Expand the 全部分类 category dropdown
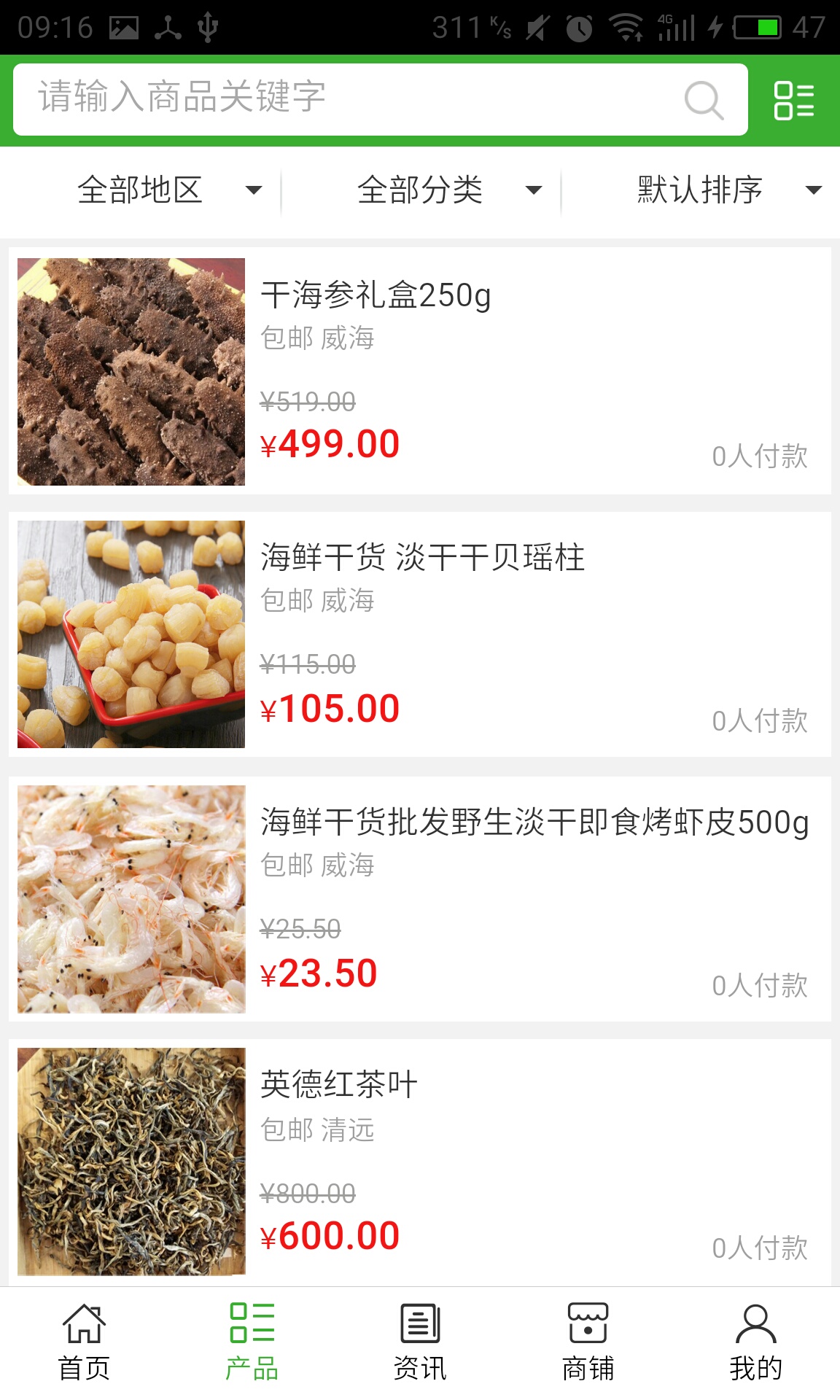This screenshot has height=1400, width=840. pos(449,190)
